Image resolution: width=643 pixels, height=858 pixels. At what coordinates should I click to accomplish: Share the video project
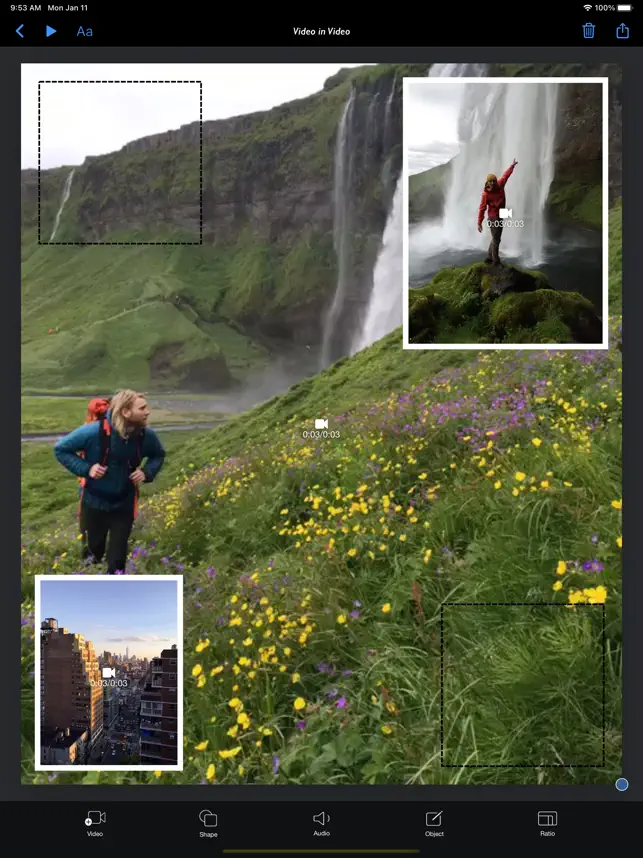click(622, 30)
